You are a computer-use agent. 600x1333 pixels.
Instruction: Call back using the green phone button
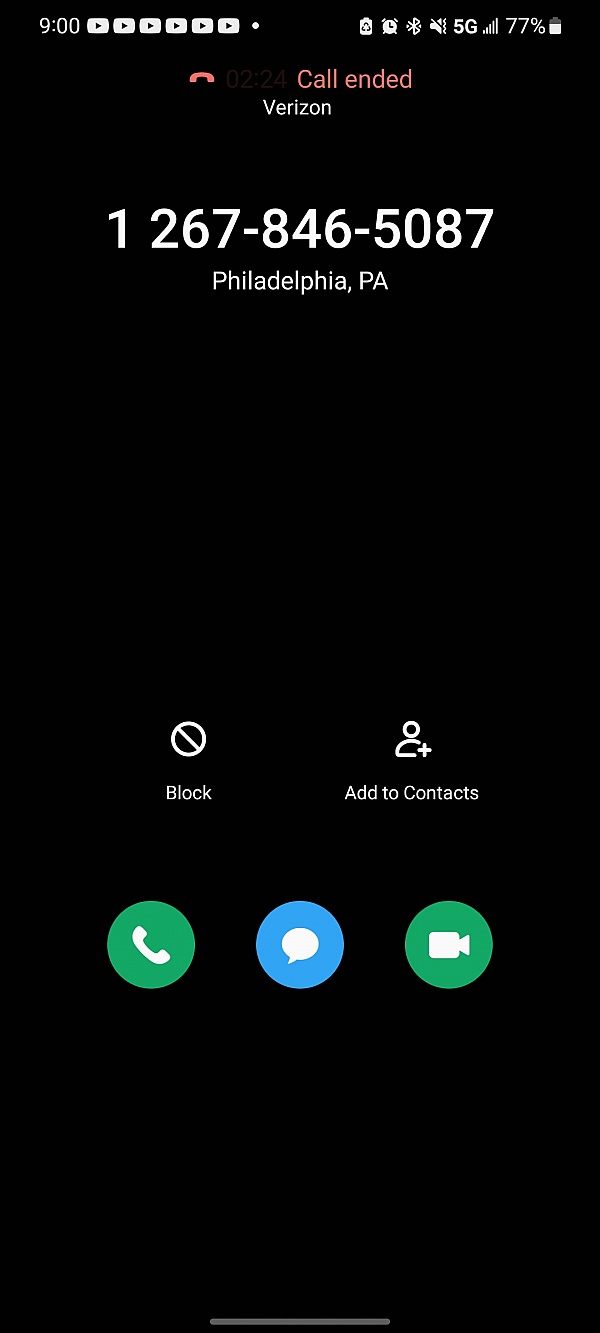(x=151, y=945)
